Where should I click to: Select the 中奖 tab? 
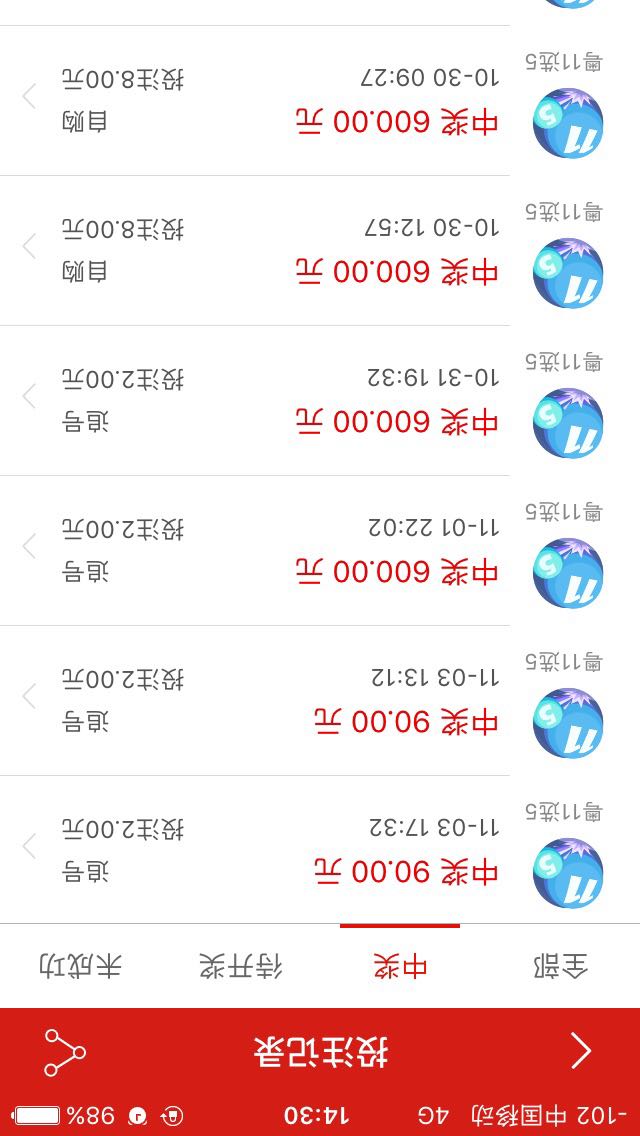(x=400, y=966)
